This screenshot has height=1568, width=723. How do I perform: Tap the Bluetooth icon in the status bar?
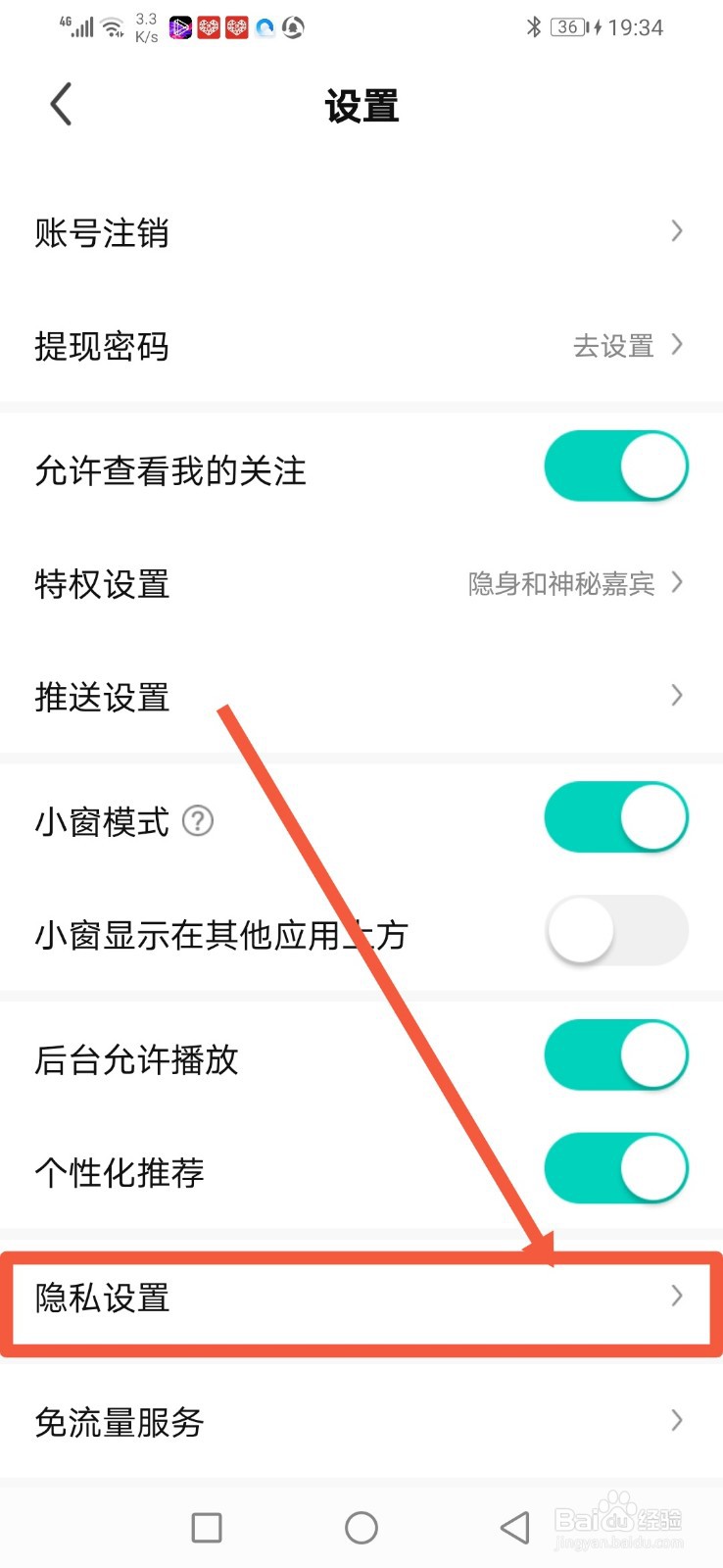tap(535, 27)
